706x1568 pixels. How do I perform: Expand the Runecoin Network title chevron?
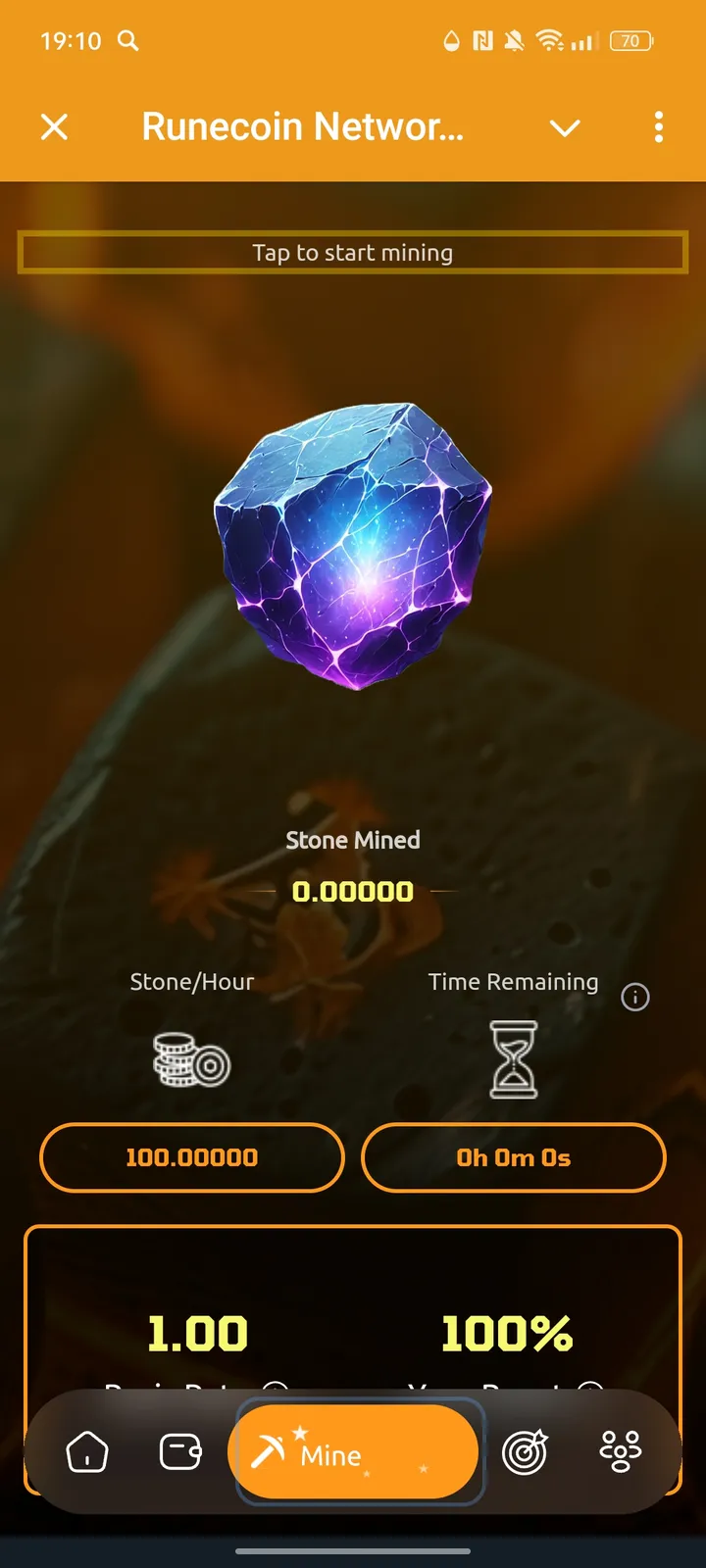[565, 127]
